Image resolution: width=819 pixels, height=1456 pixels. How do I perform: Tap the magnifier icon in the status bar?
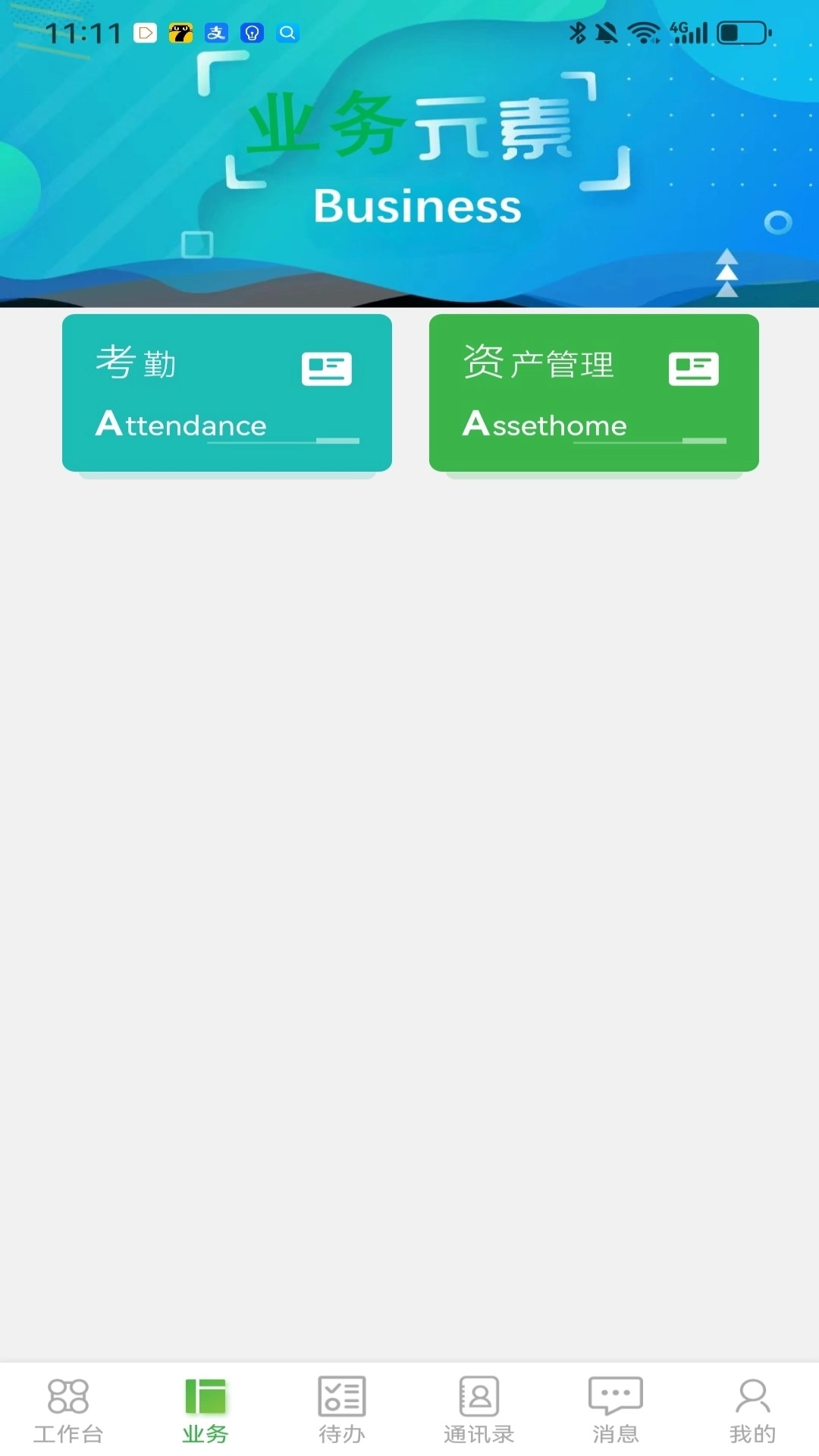pos(287,33)
